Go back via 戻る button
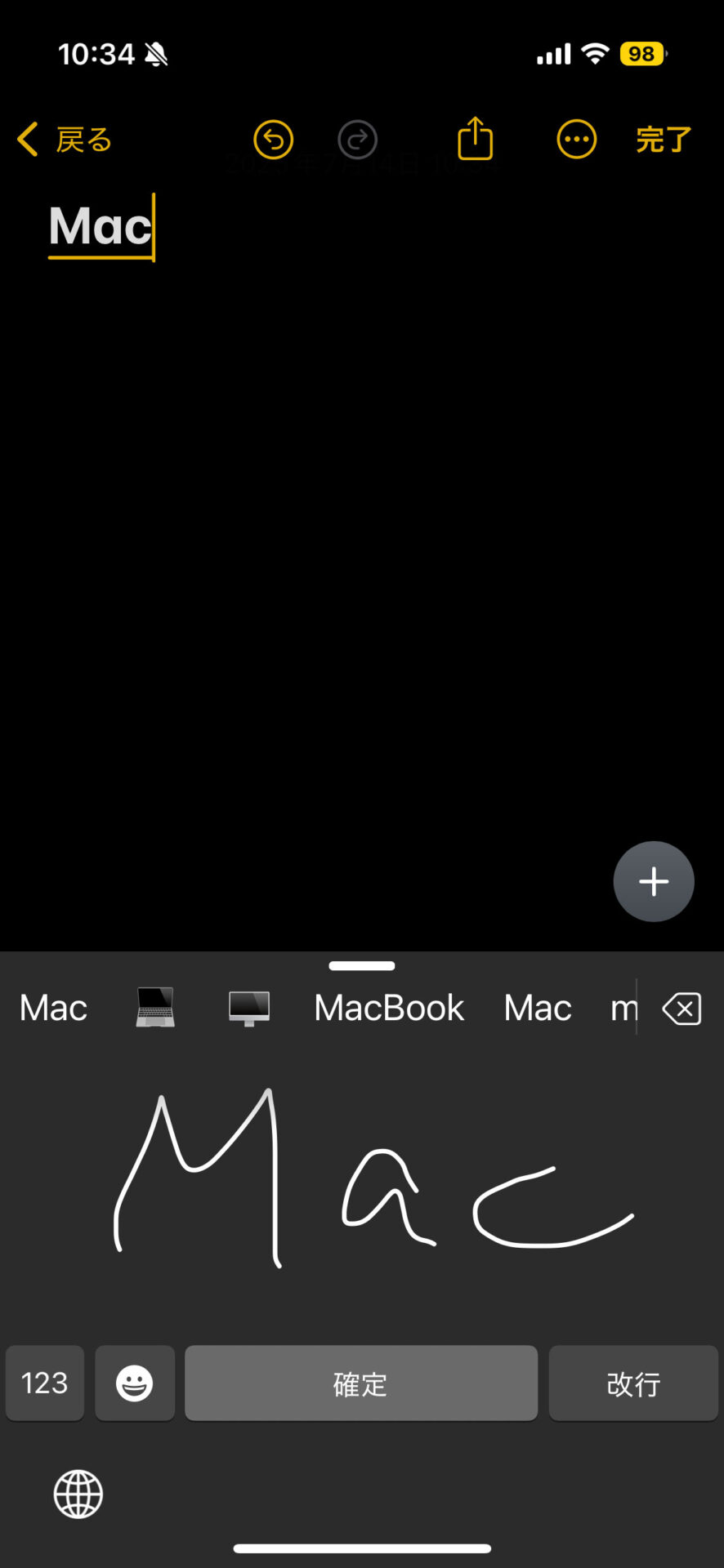724x1568 pixels. 65,140
